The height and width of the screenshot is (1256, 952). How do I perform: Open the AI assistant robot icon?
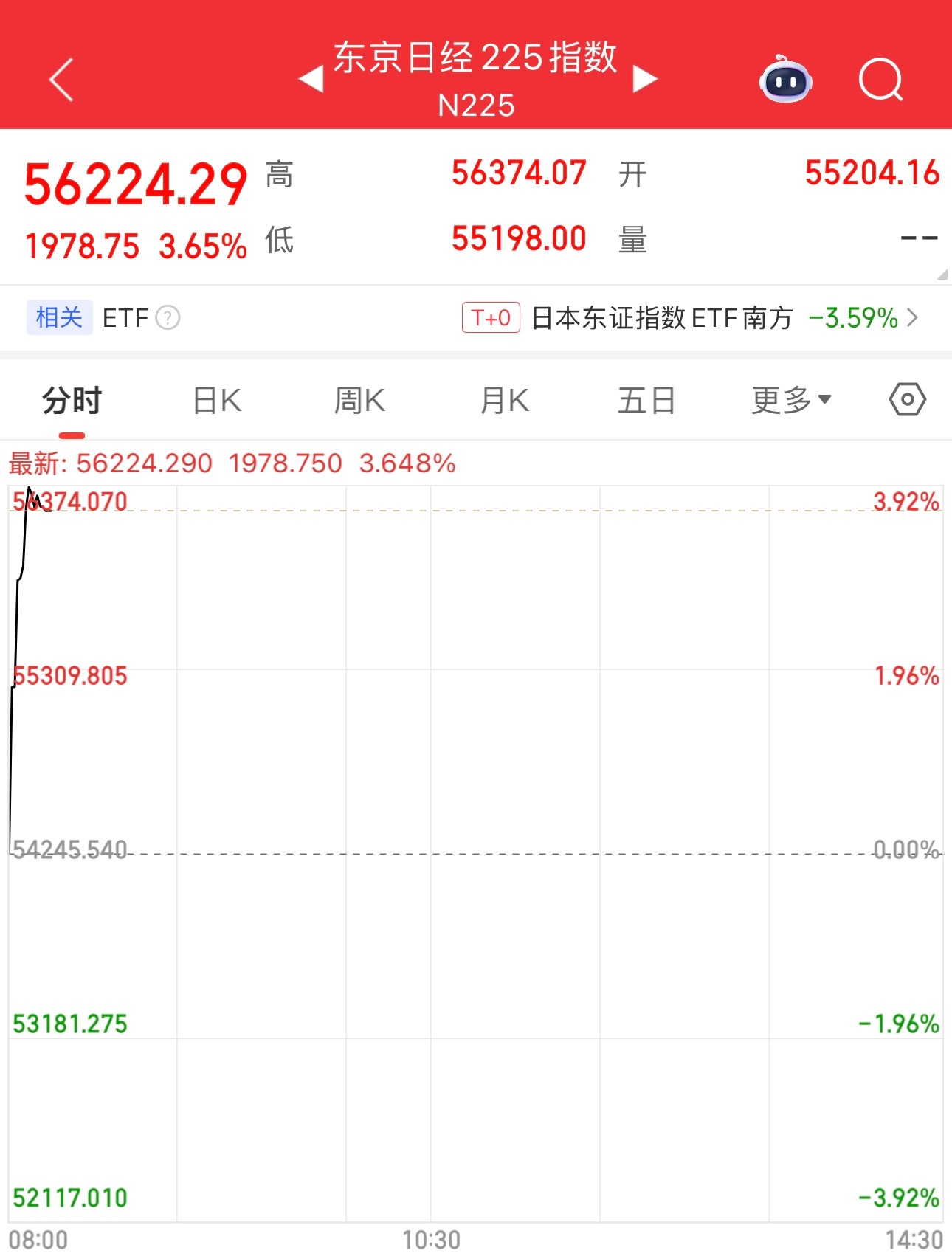tap(786, 83)
